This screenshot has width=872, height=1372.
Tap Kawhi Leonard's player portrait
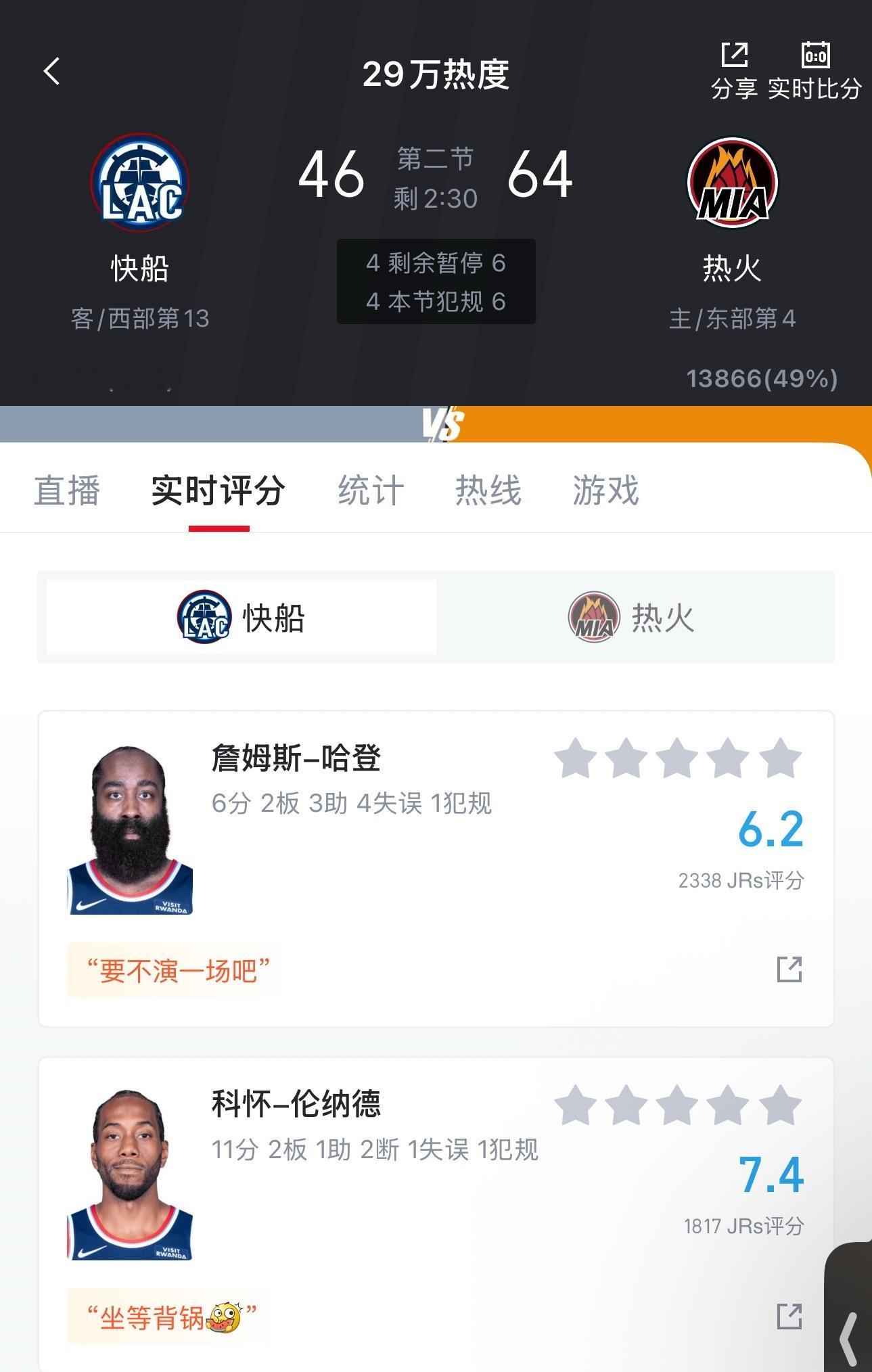[x=133, y=1170]
